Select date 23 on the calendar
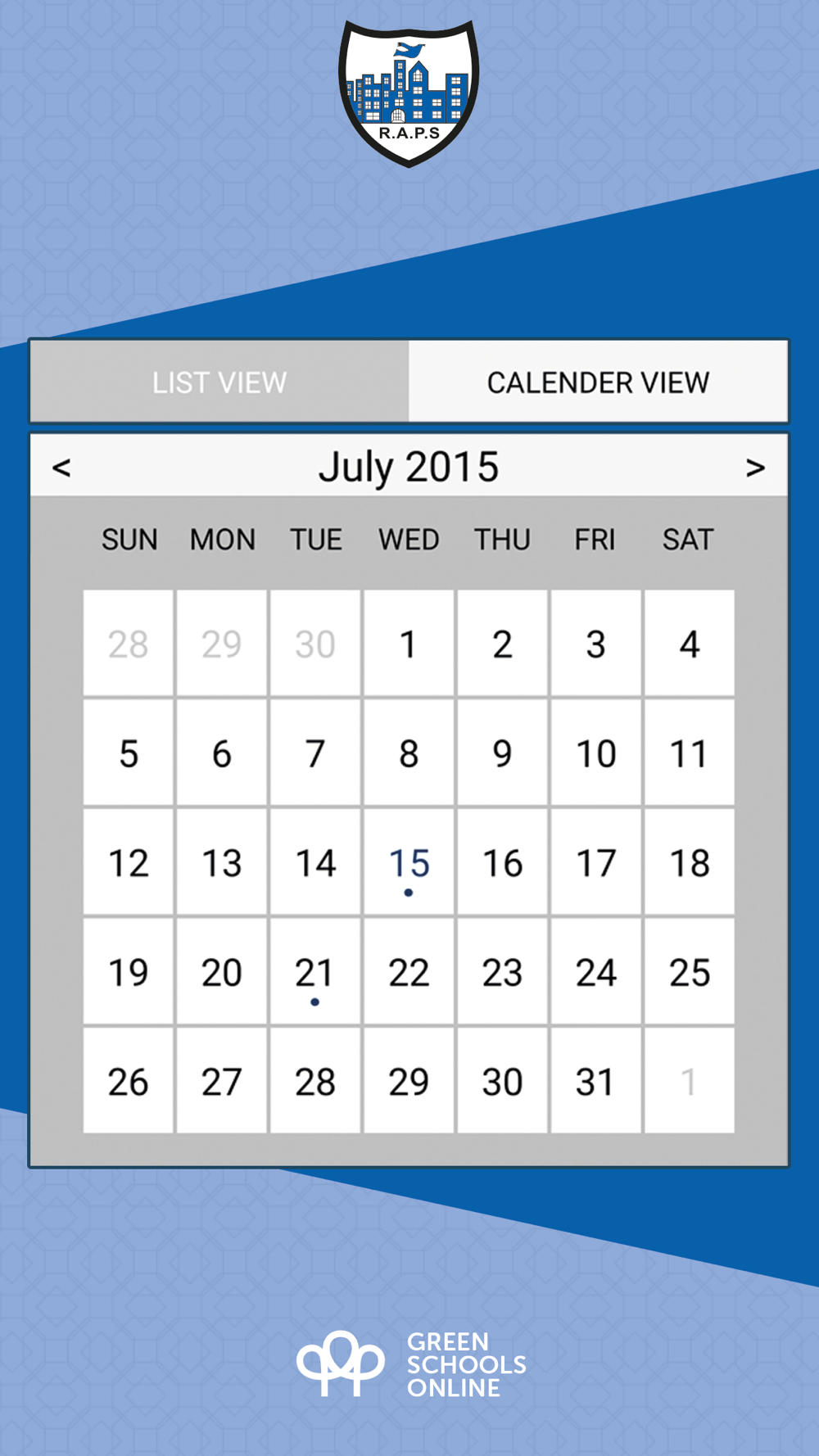This screenshot has width=819, height=1456. click(502, 972)
